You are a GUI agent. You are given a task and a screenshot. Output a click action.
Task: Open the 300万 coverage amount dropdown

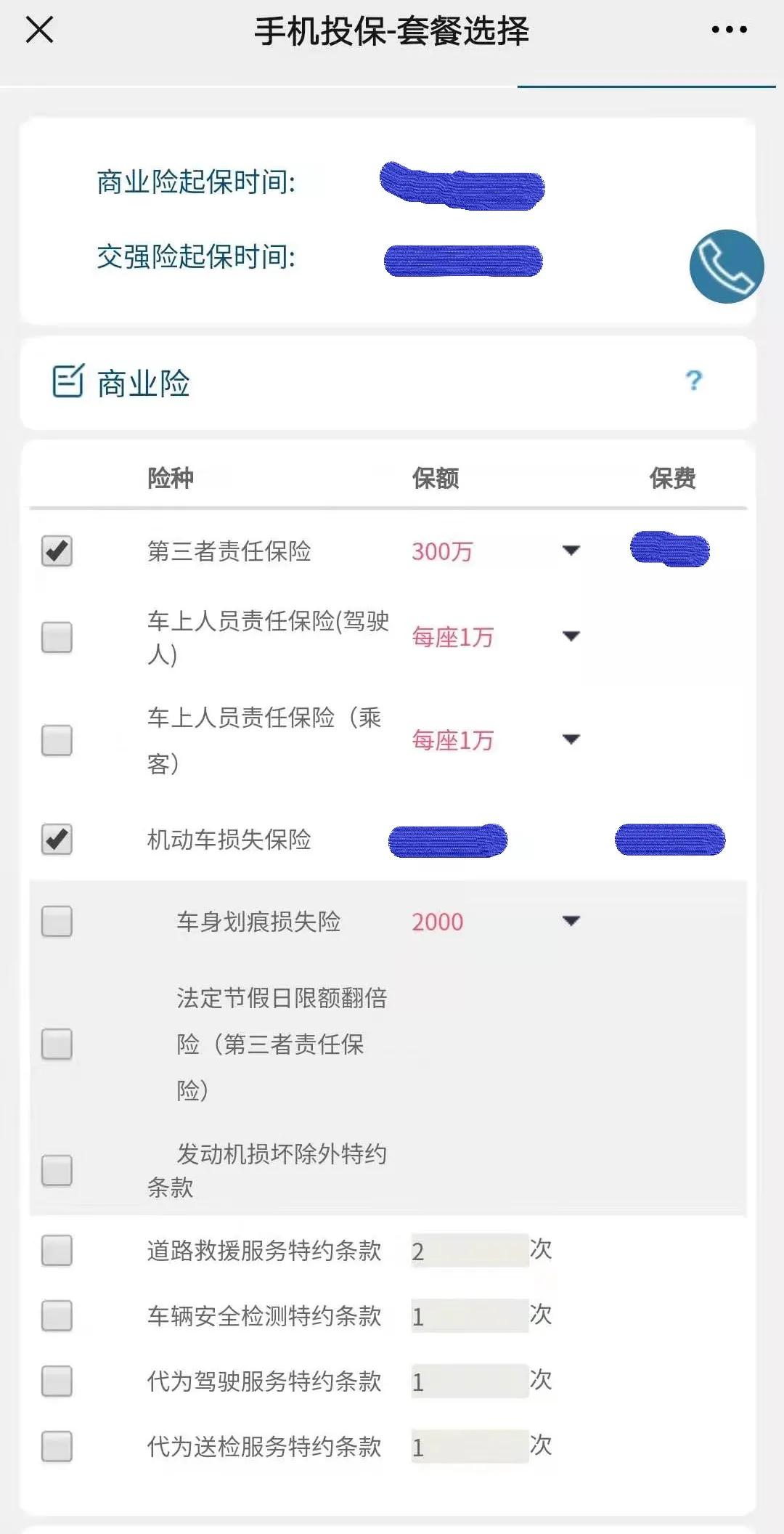[573, 551]
